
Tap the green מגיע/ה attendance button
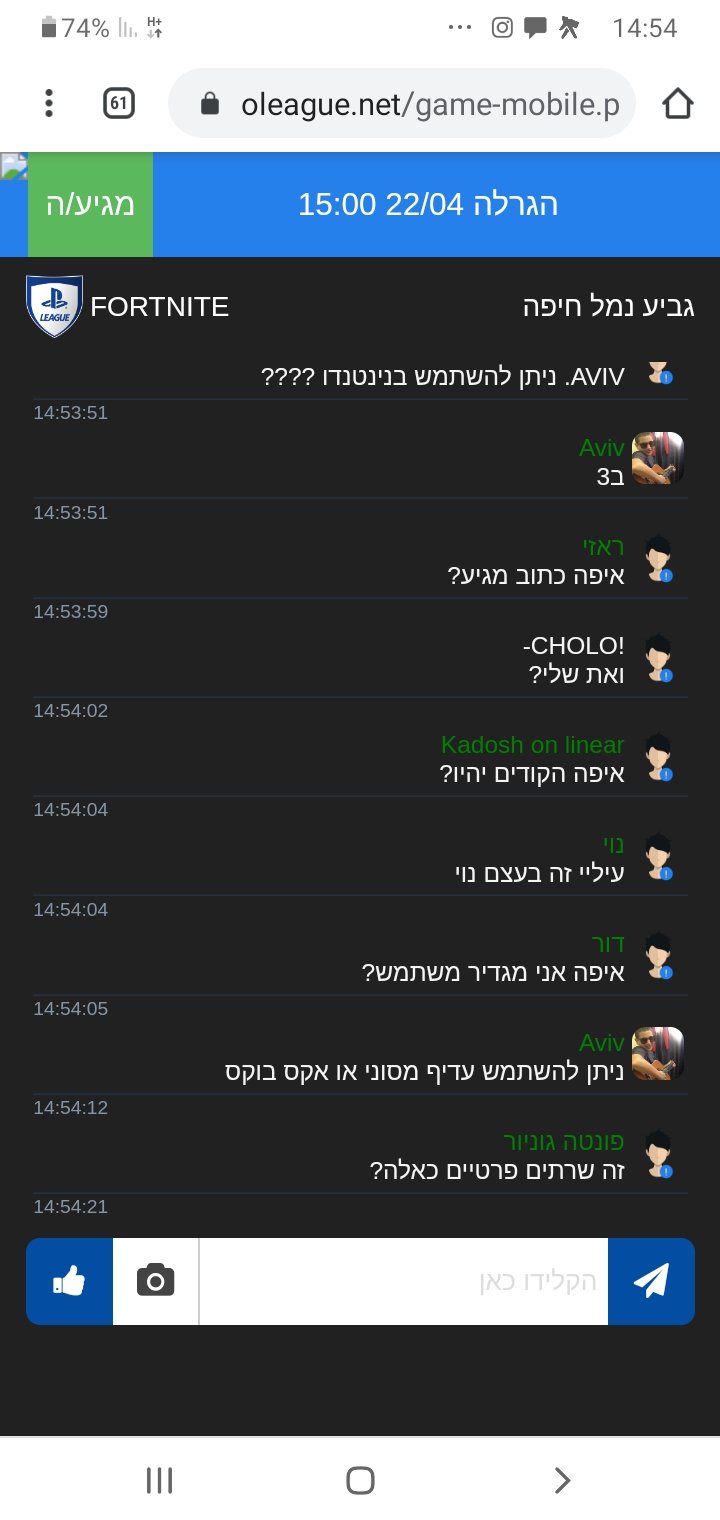point(90,204)
